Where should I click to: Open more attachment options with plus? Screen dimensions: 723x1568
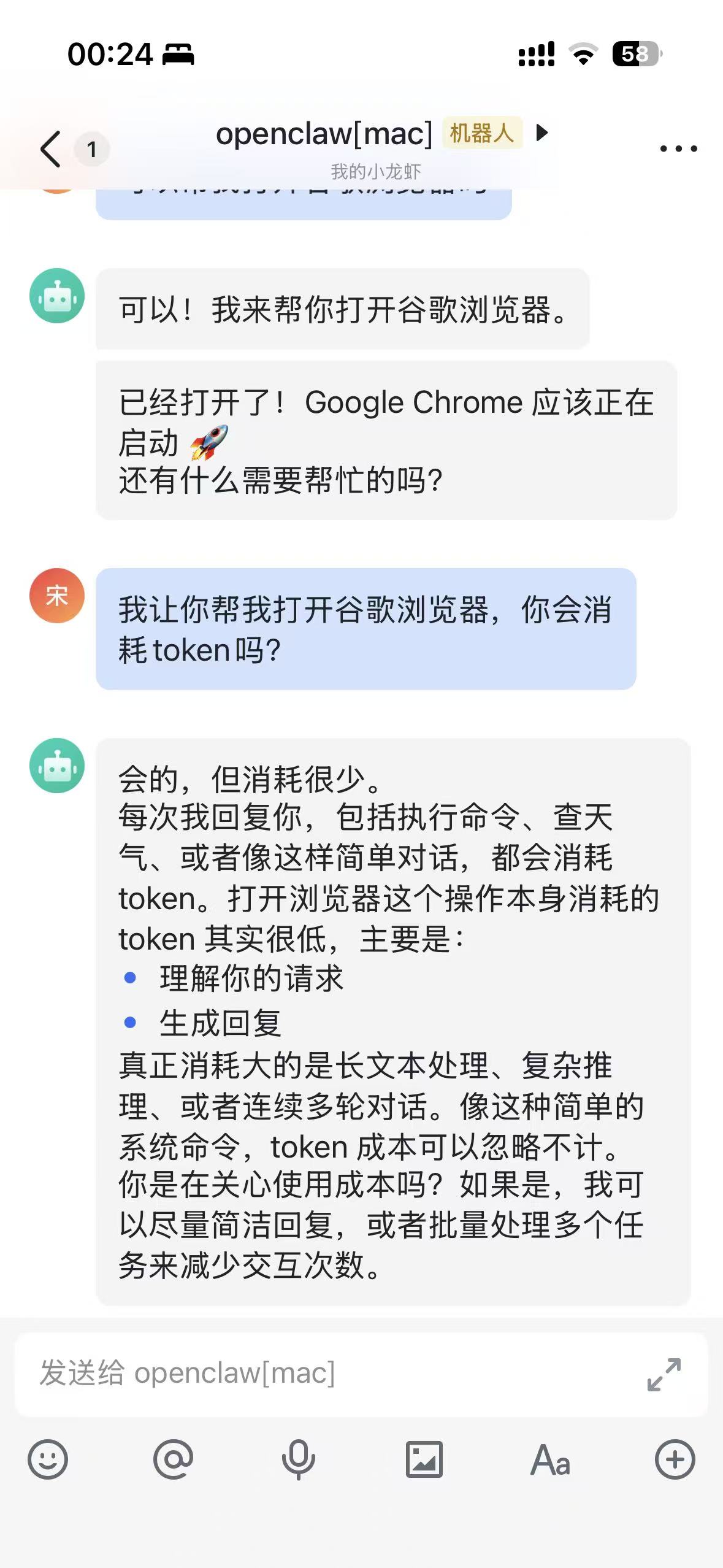point(675,1459)
